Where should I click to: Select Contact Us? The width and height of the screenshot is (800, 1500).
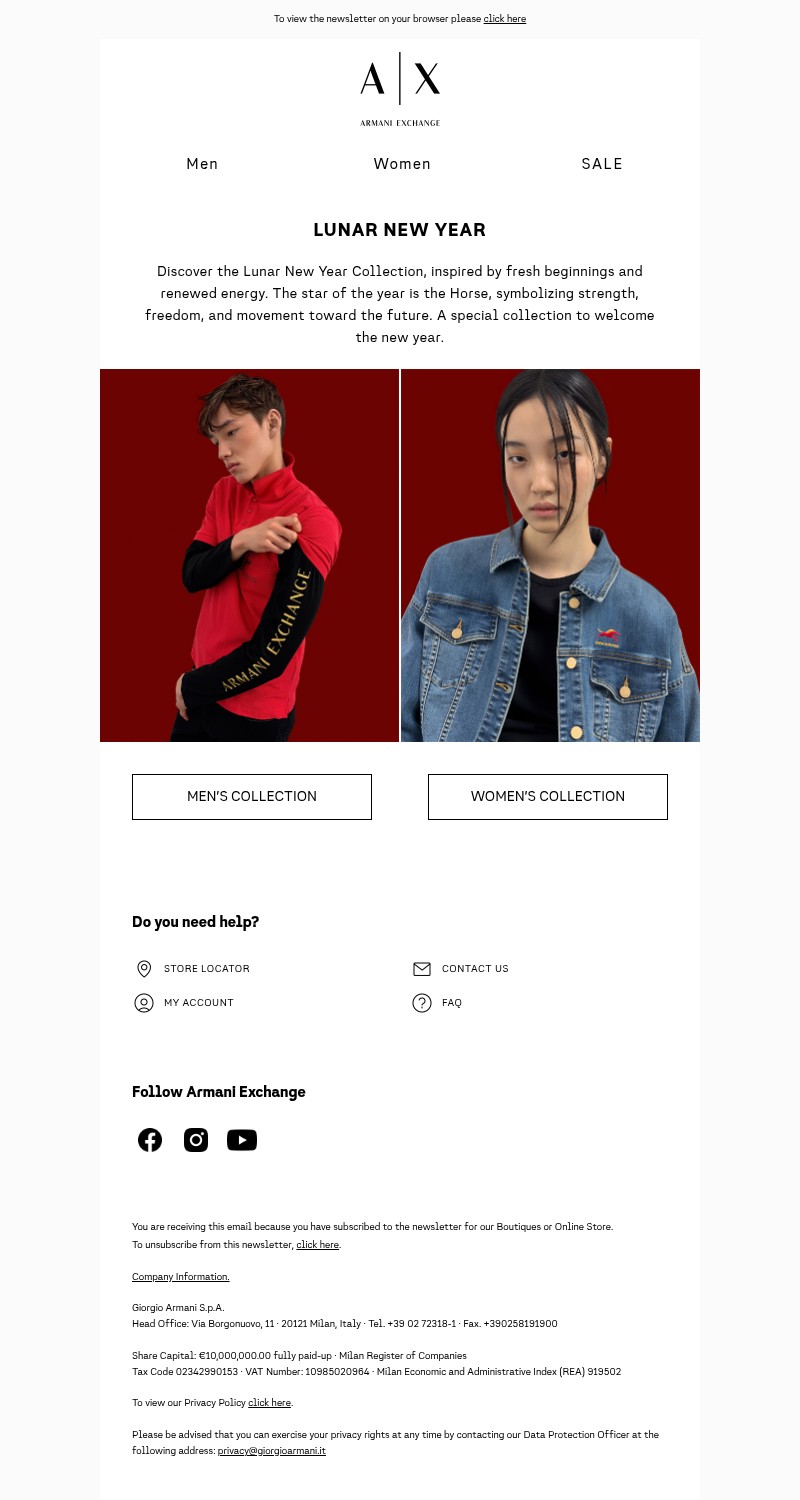[x=474, y=969]
